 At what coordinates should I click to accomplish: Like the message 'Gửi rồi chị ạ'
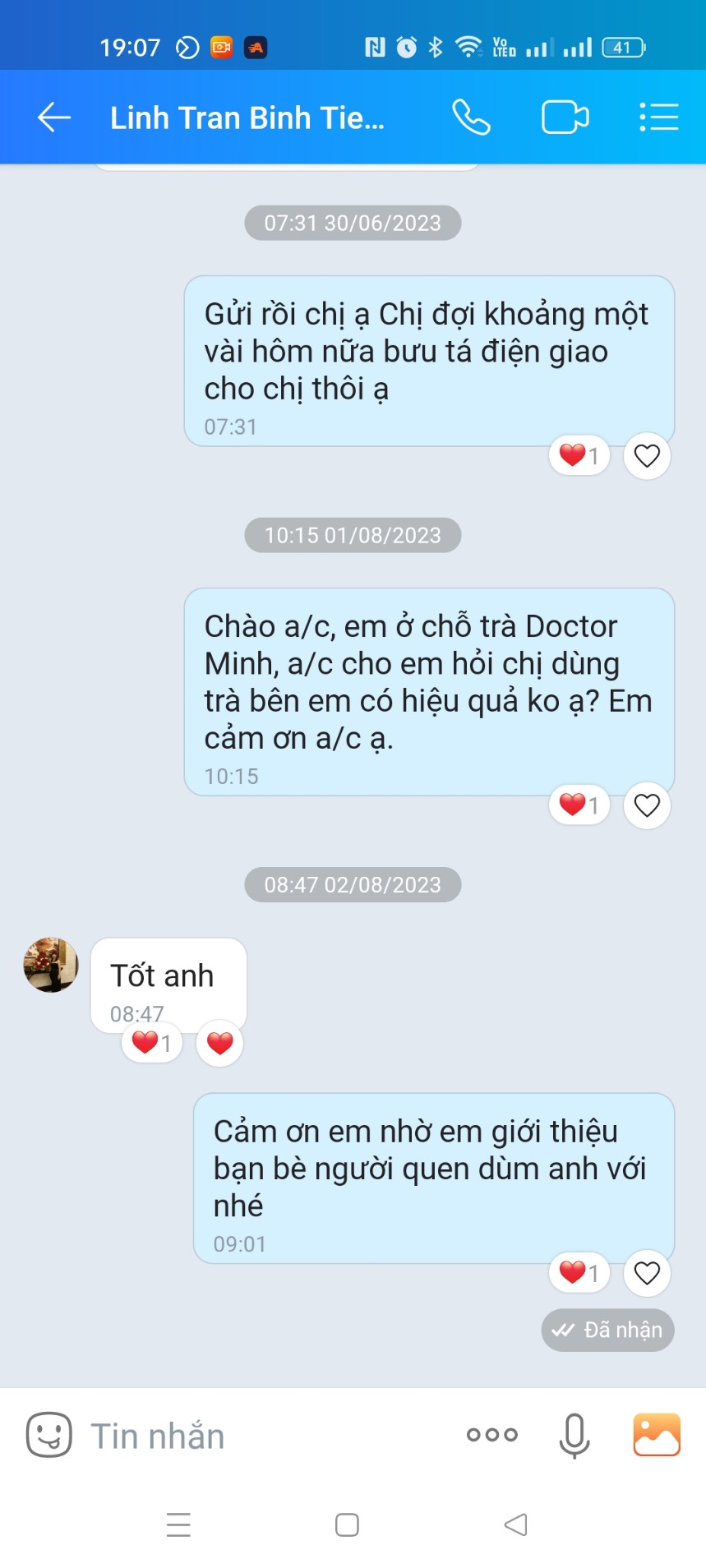coord(647,455)
